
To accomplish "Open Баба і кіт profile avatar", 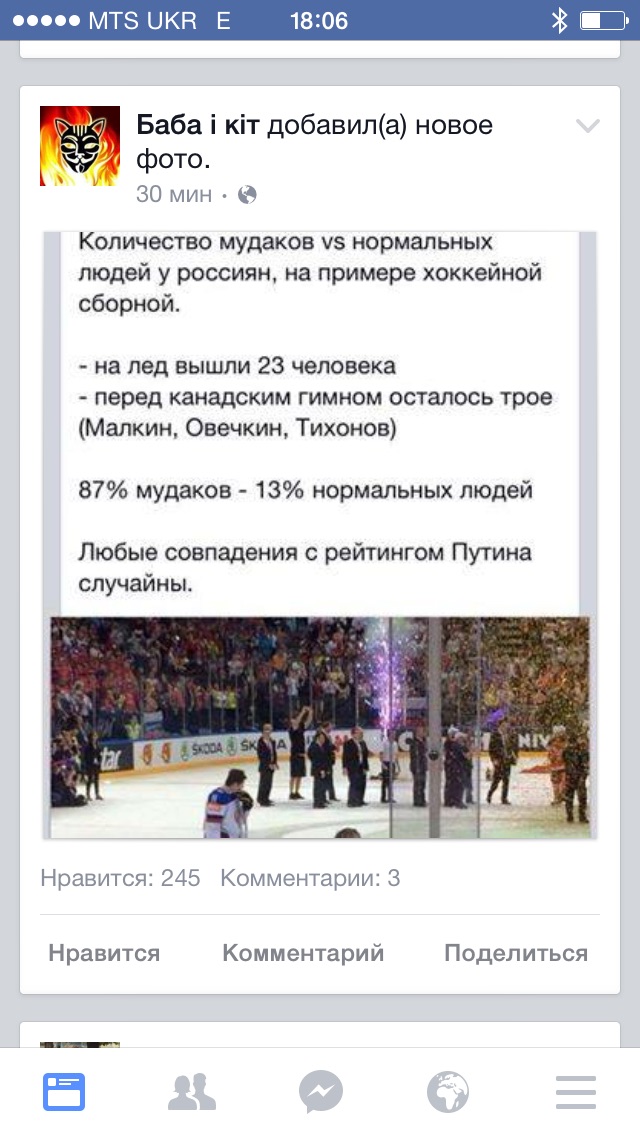I will [x=80, y=146].
